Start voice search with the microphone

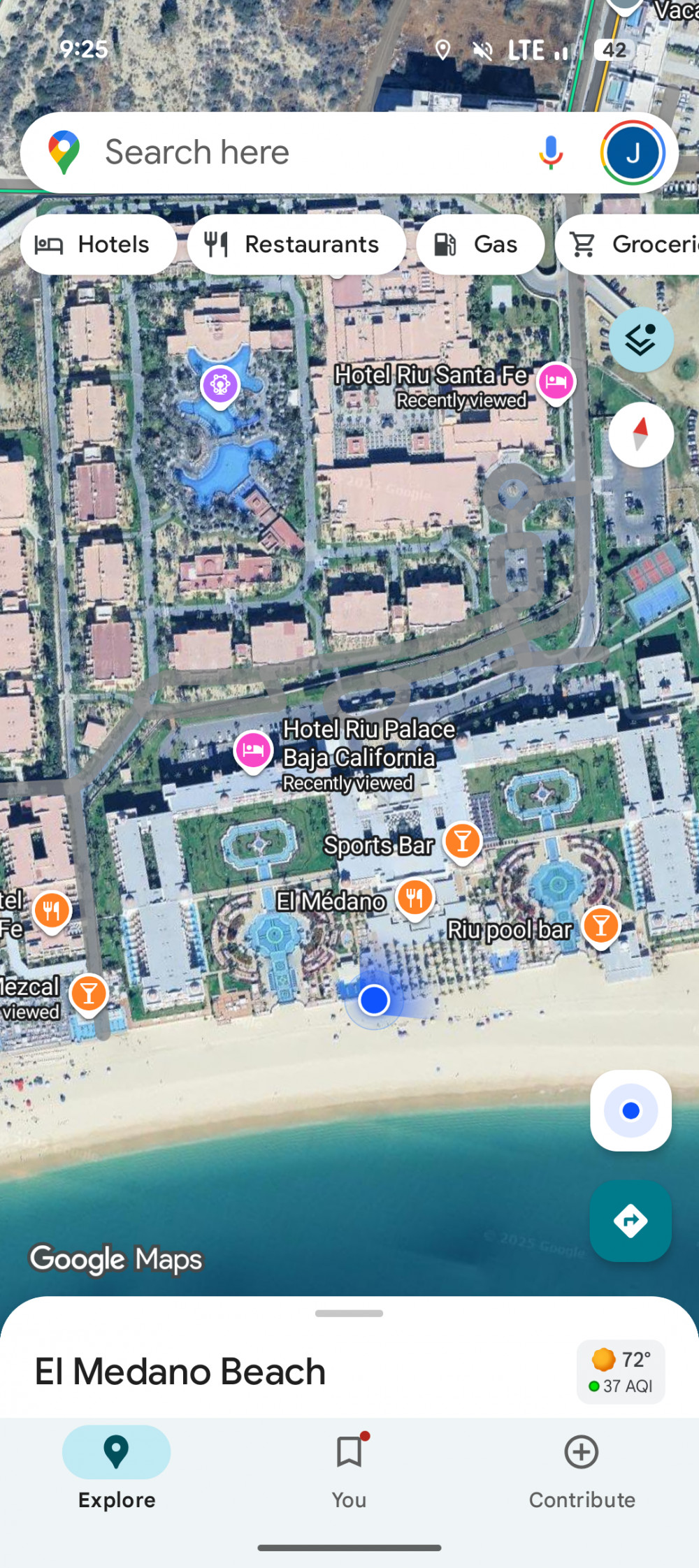click(x=551, y=152)
